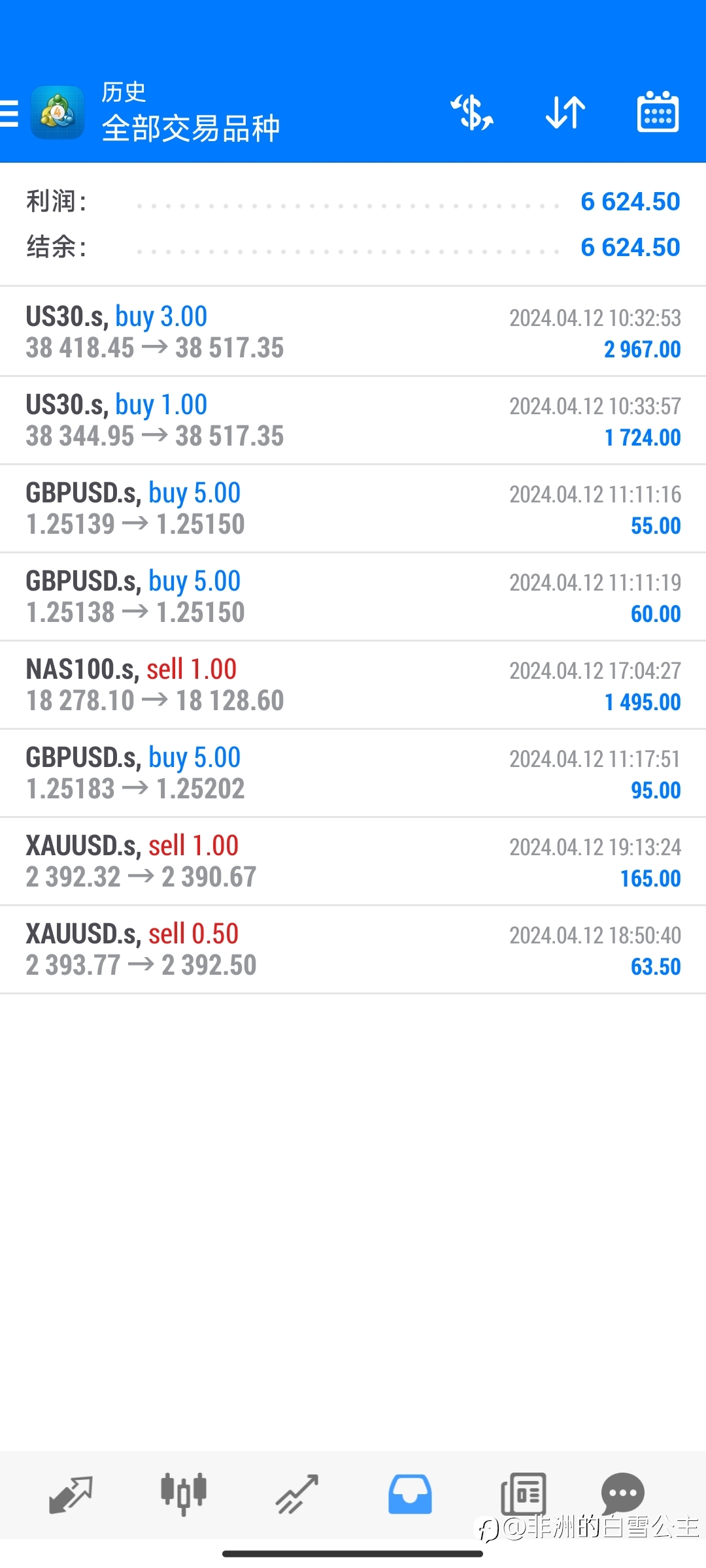The image size is (706, 1568).
Task: Select the history inbox tab
Action: coord(410,1494)
